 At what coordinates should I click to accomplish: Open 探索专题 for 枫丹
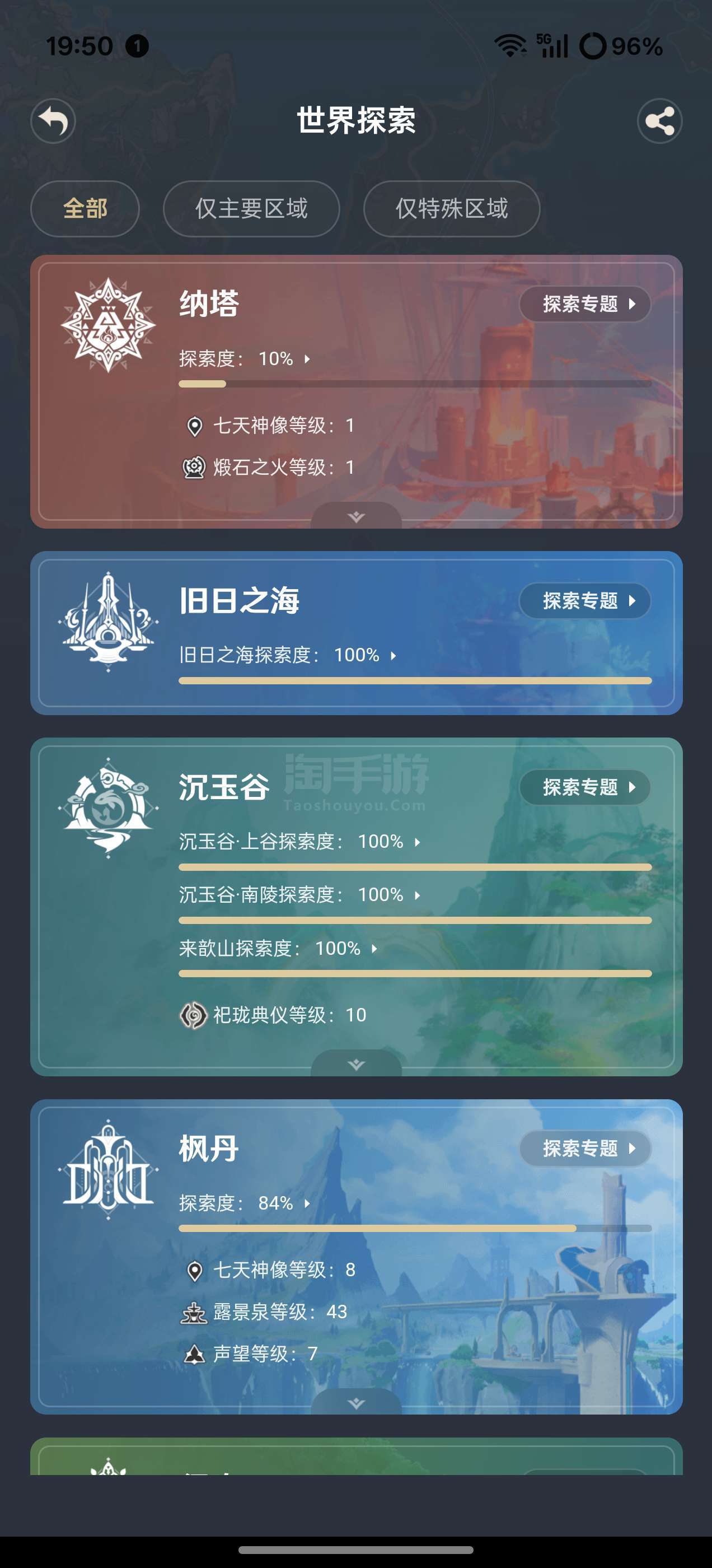point(585,1149)
